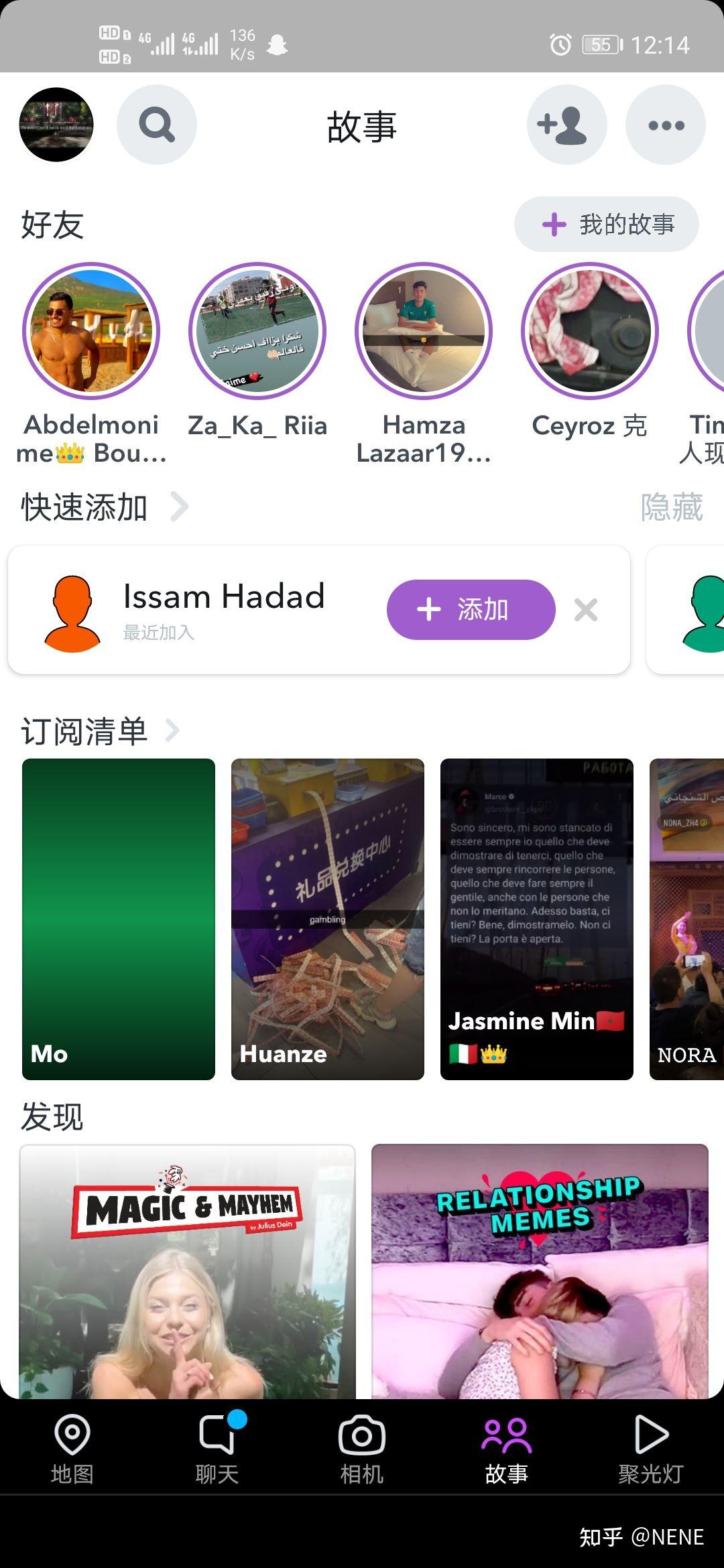Open the Magic & Mayhem discover tile
The image size is (724, 1568).
point(187,1271)
